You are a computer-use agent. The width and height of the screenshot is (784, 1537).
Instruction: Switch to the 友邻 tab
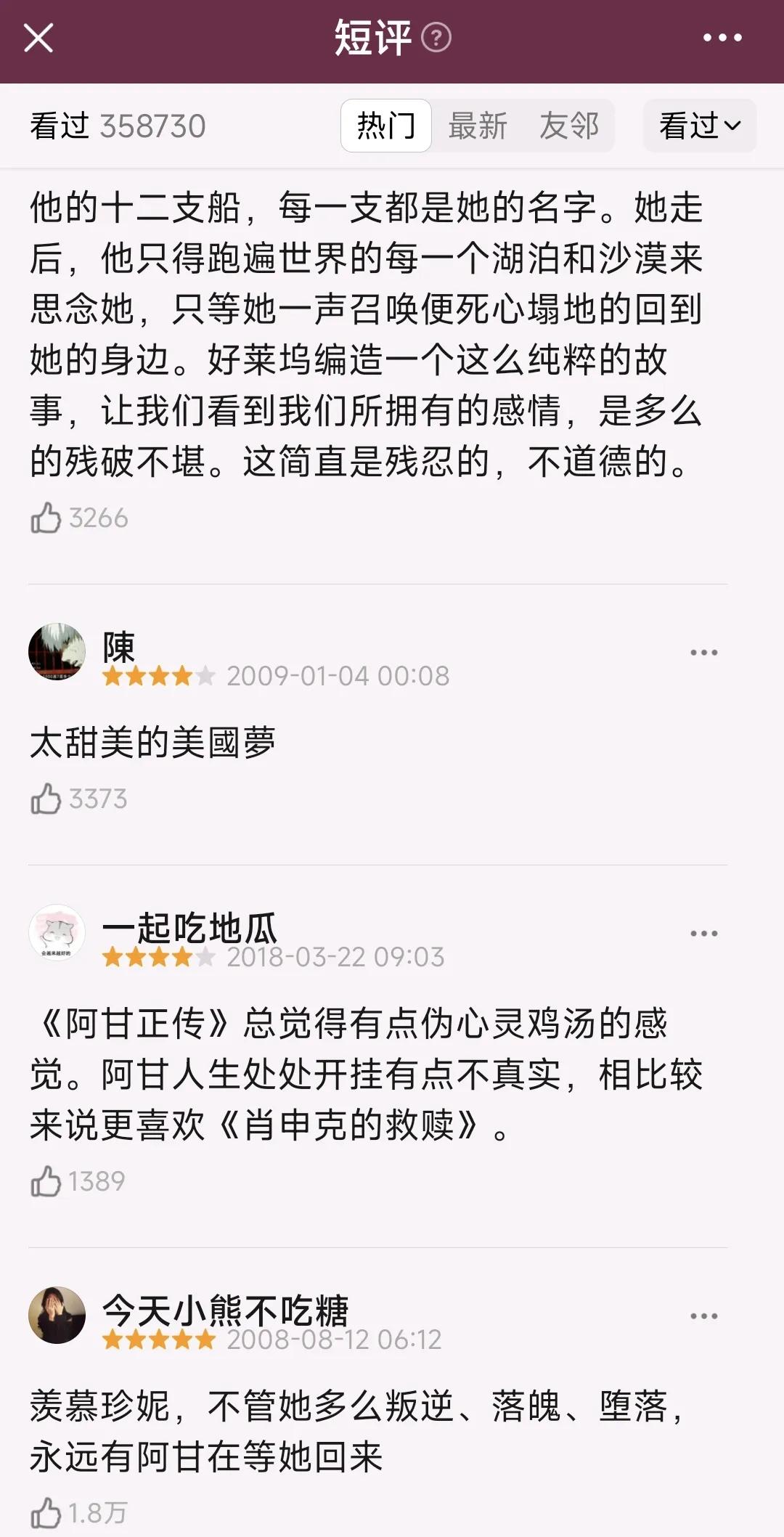point(568,125)
